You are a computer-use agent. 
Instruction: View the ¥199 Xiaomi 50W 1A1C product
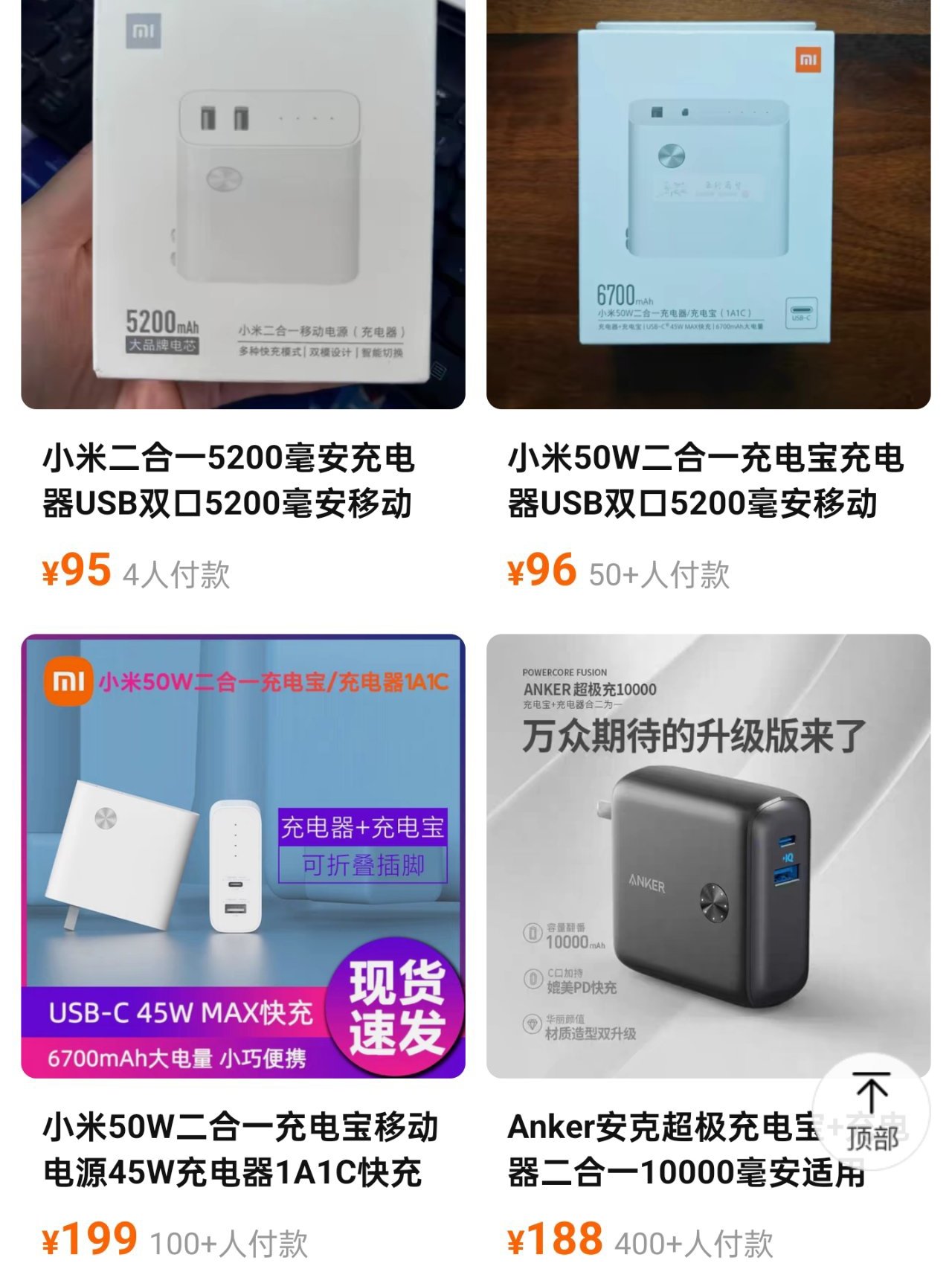coord(242,855)
